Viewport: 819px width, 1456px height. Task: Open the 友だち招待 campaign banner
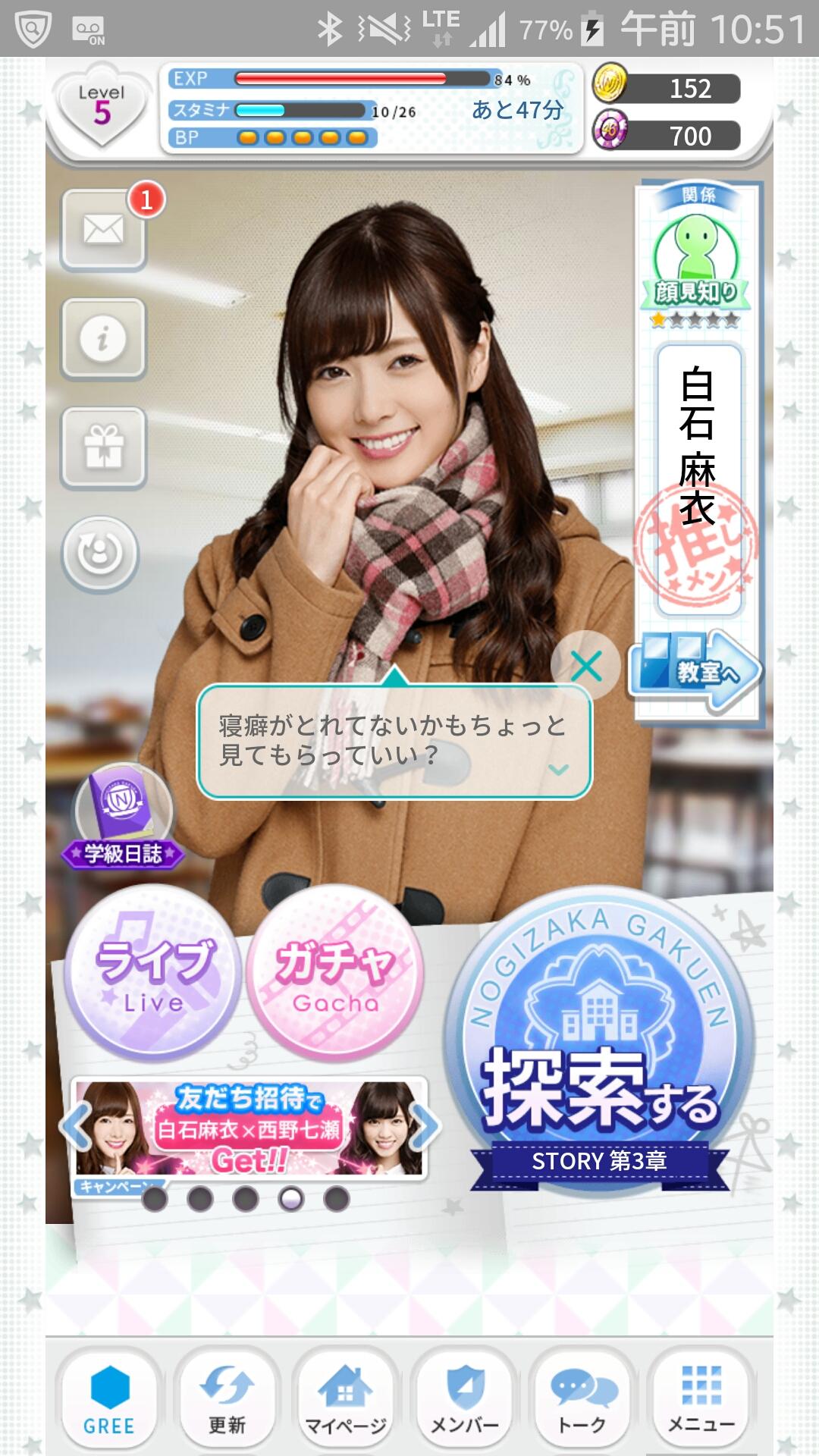[249, 1128]
